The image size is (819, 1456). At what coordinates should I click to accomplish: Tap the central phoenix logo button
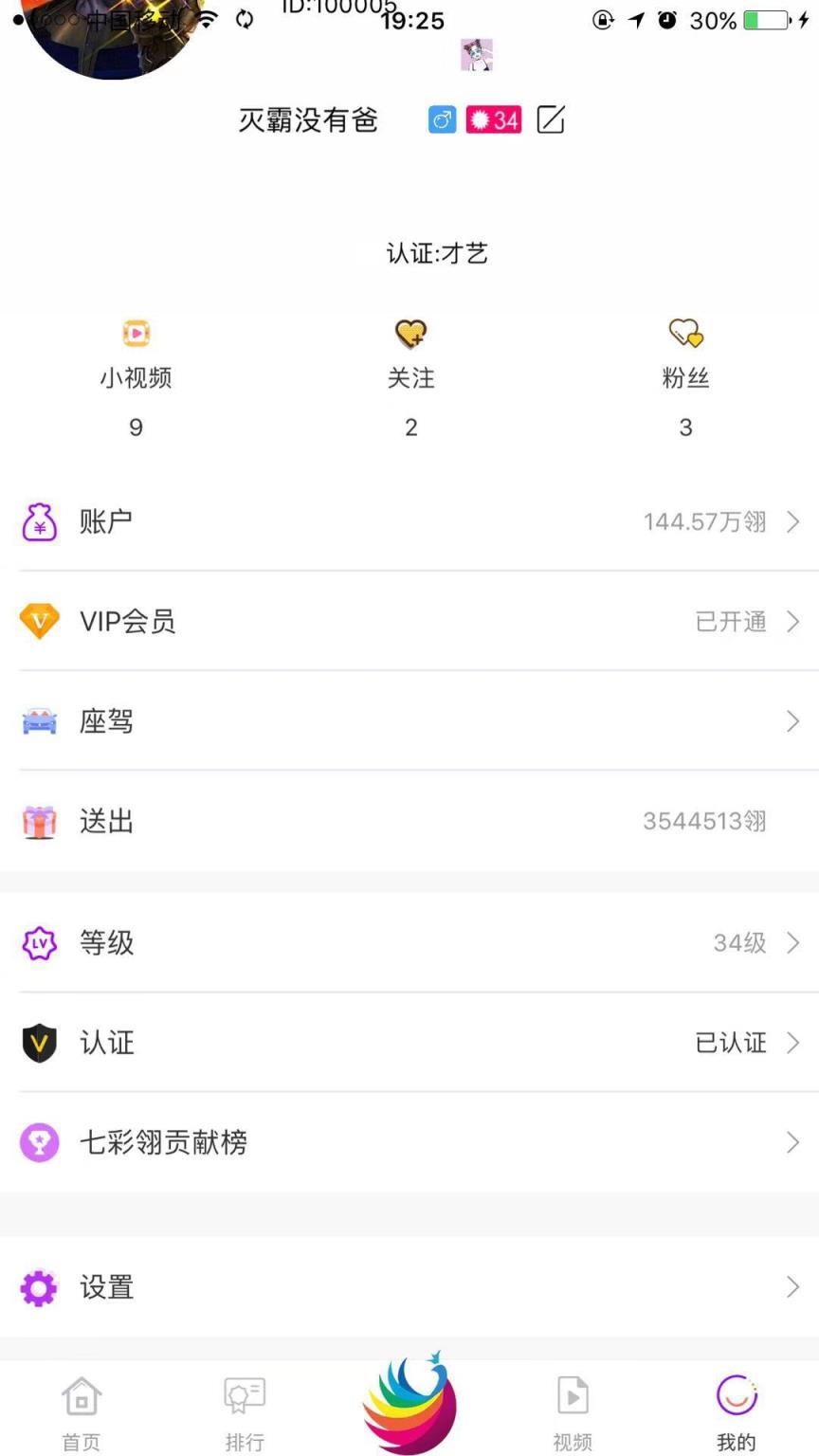409,1403
